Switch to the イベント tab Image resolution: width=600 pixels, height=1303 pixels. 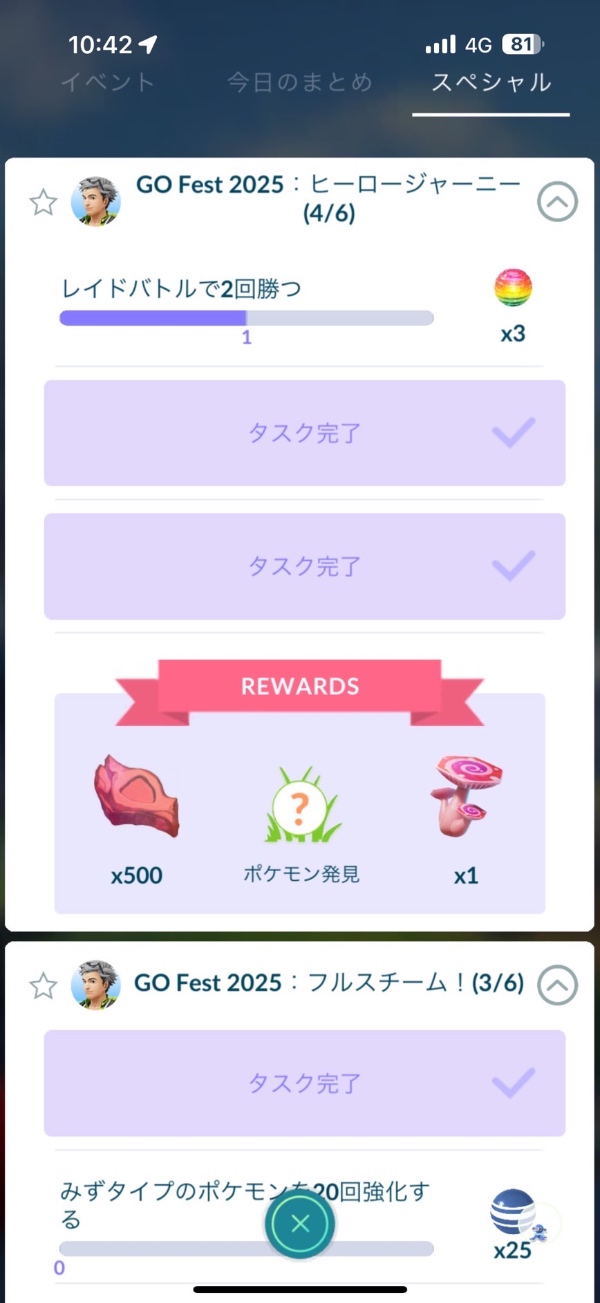pos(108,81)
